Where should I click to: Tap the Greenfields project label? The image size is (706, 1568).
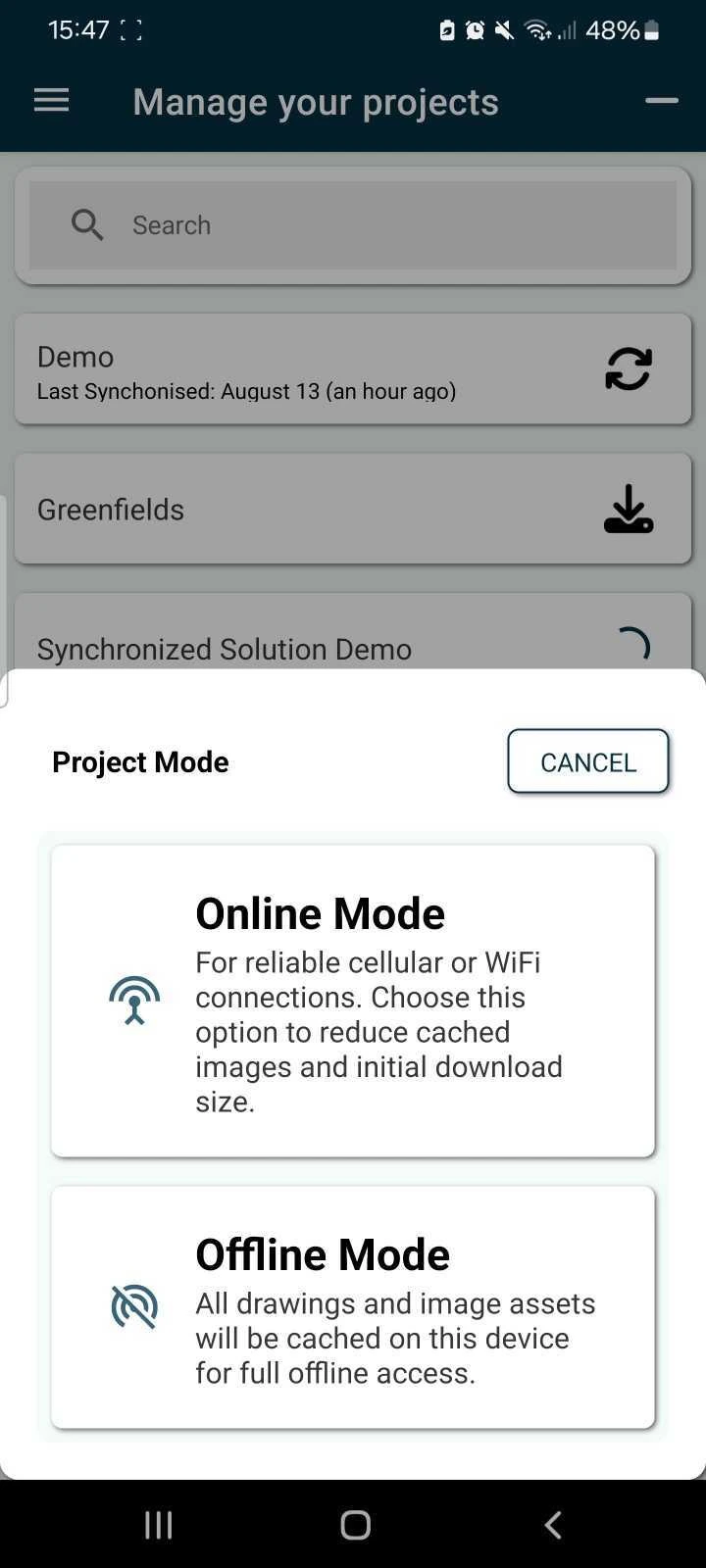coord(110,509)
